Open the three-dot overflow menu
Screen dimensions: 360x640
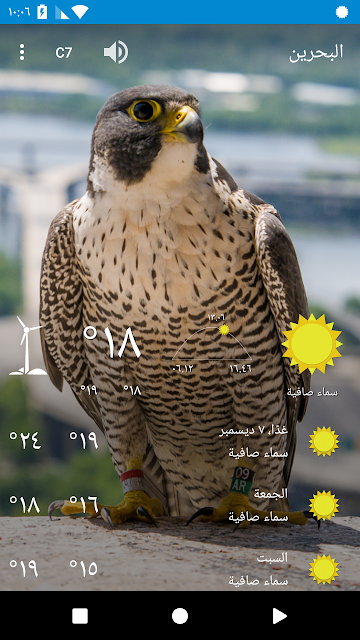tap(22, 52)
